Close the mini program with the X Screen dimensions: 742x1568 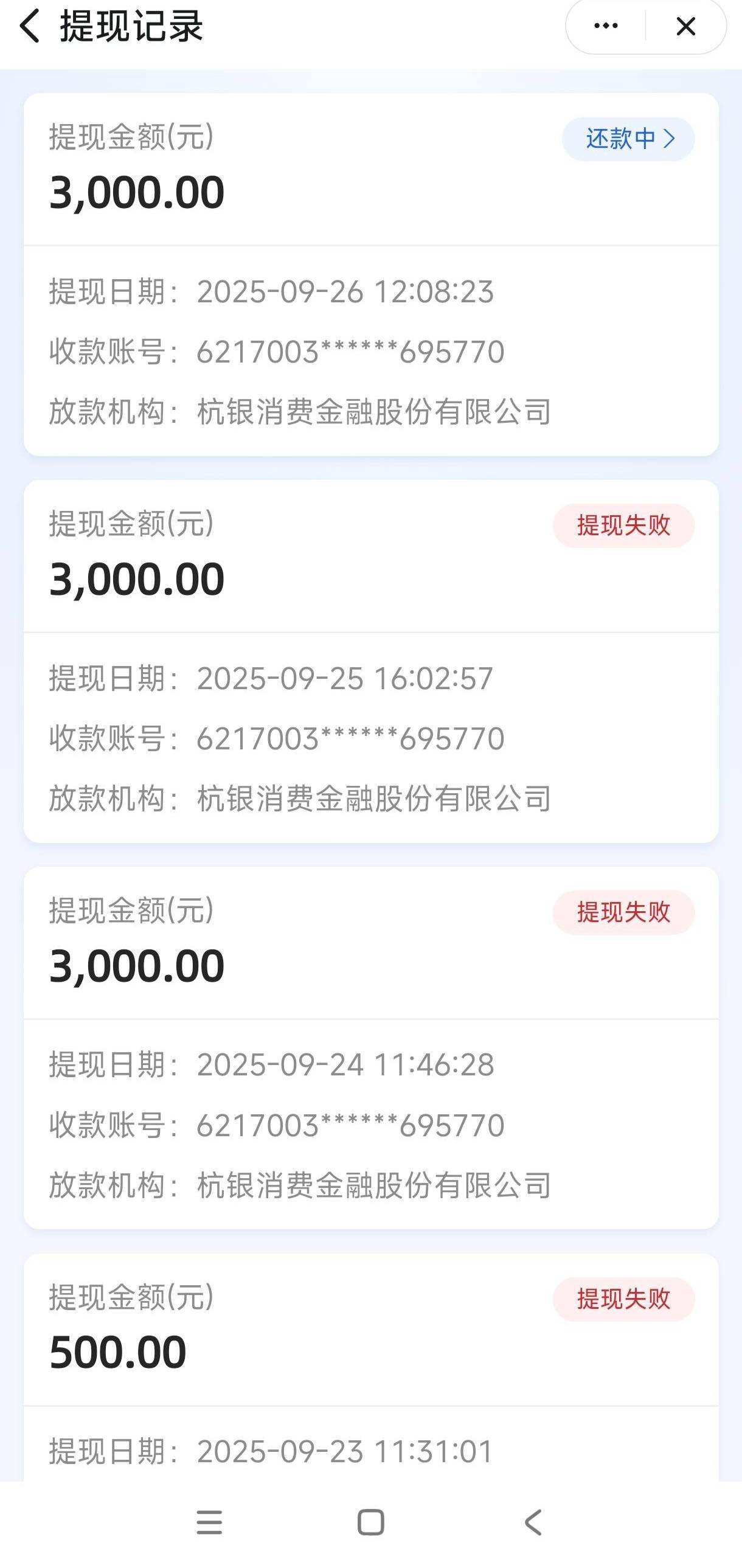686,26
